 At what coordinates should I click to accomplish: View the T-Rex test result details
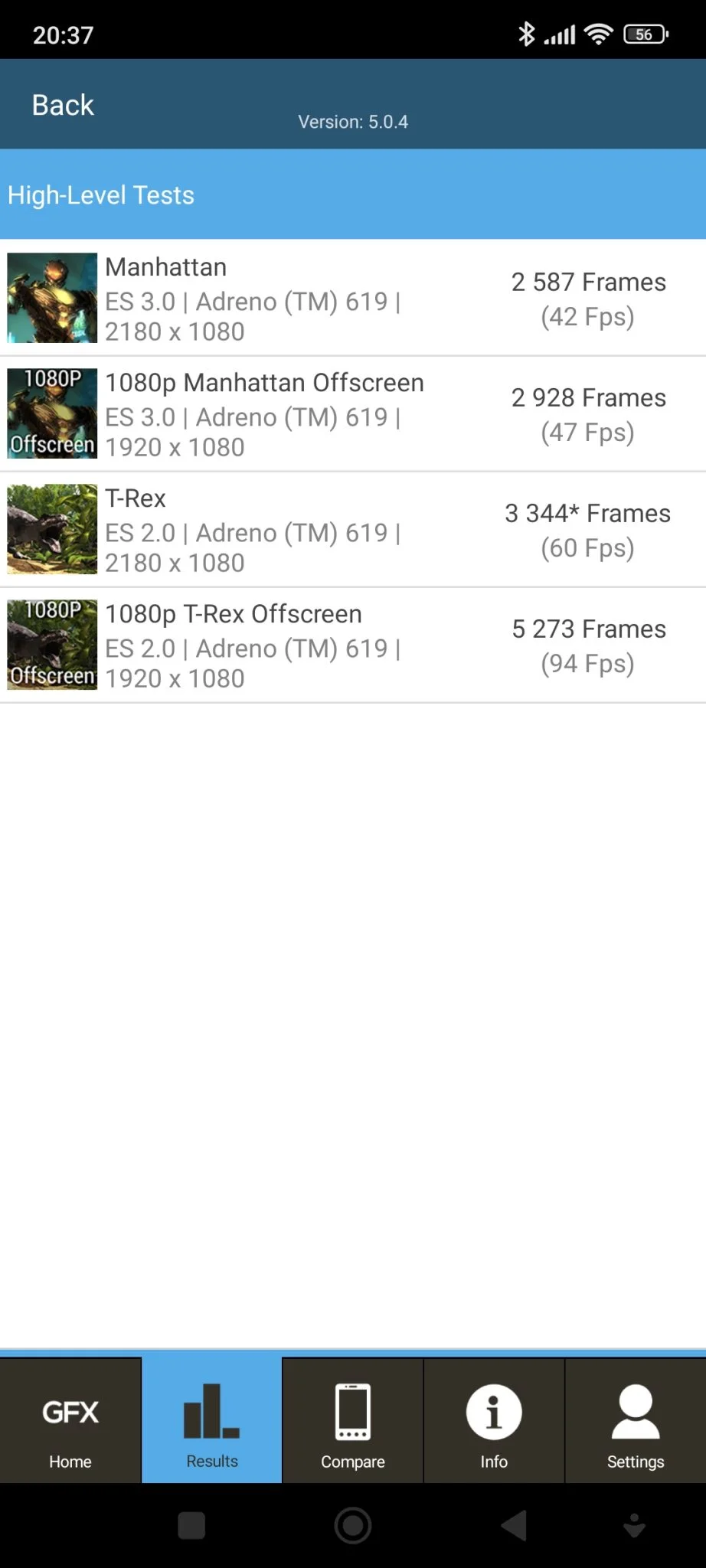coord(352,530)
